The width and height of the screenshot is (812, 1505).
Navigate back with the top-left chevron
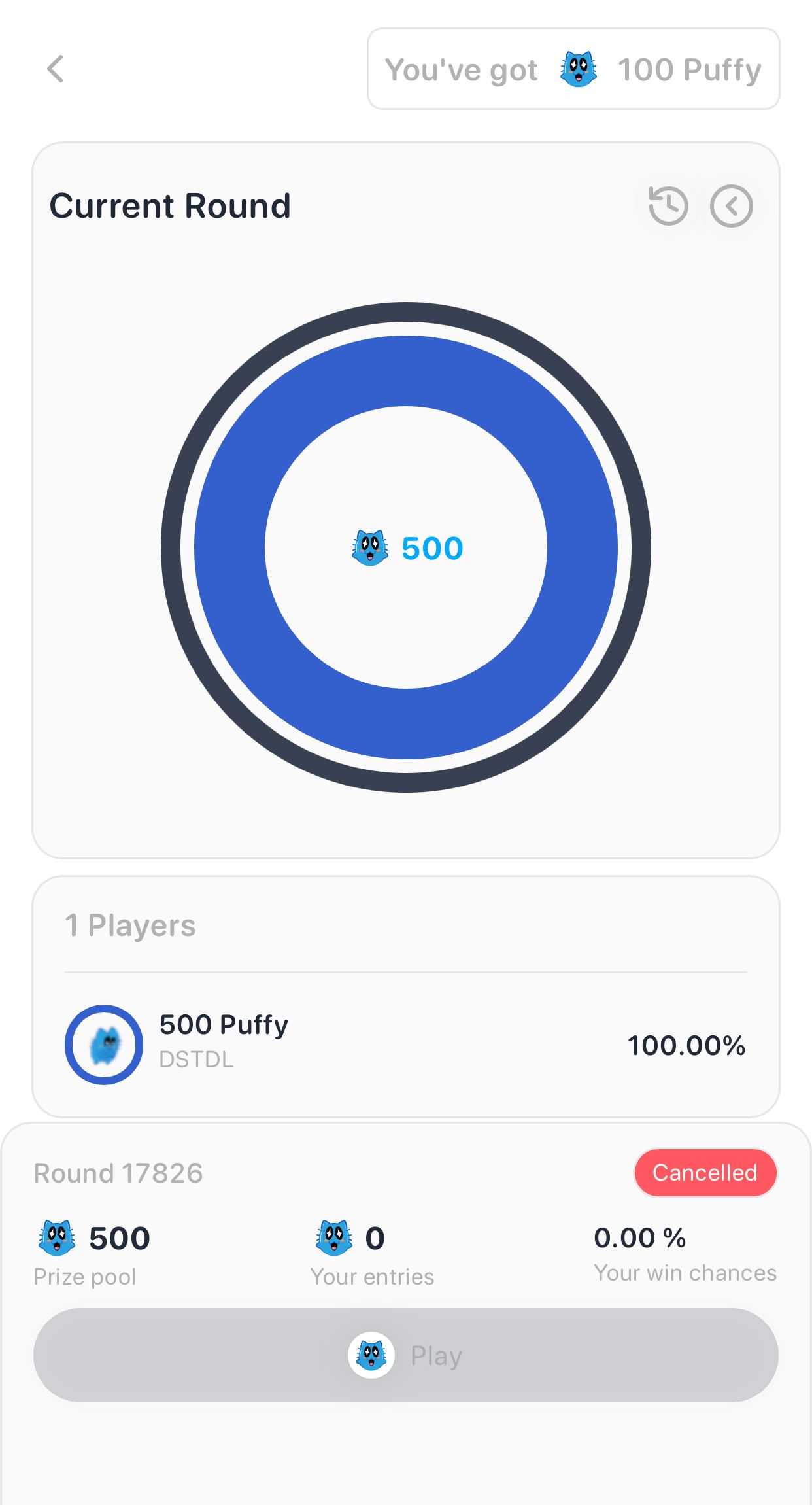(x=56, y=69)
